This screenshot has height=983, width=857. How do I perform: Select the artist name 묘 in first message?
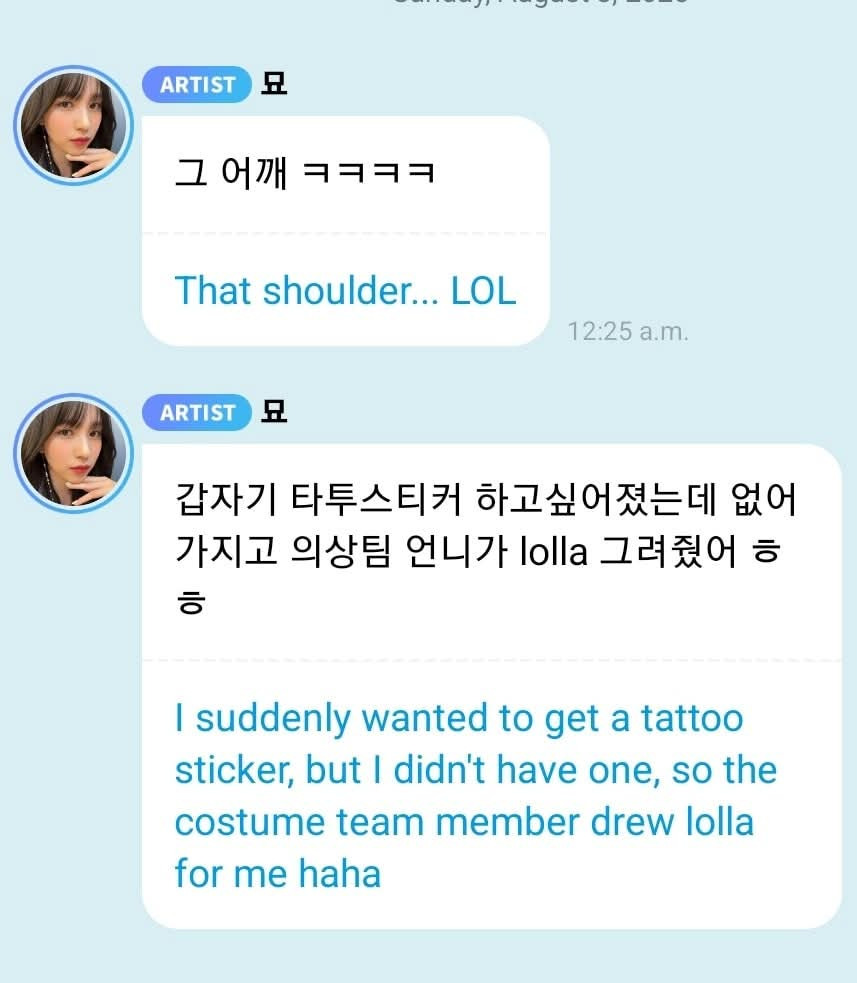click(x=272, y=85)
